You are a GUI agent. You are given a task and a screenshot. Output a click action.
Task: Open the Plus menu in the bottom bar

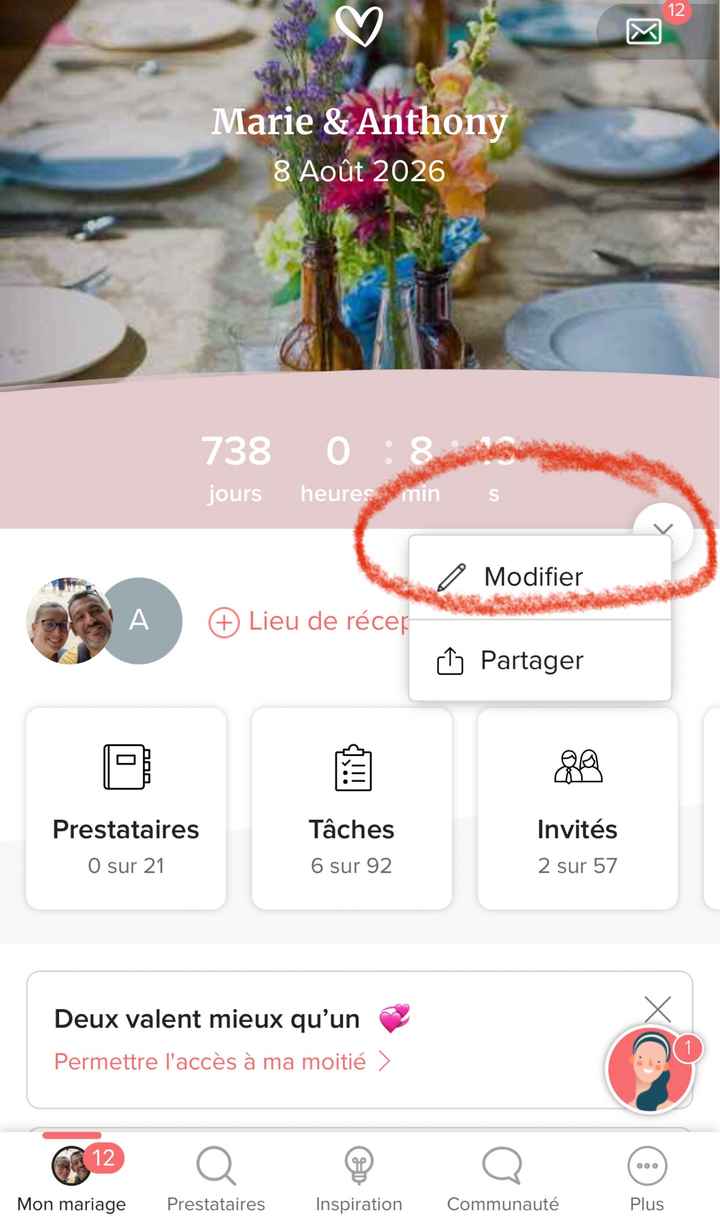click(646, 1166)
